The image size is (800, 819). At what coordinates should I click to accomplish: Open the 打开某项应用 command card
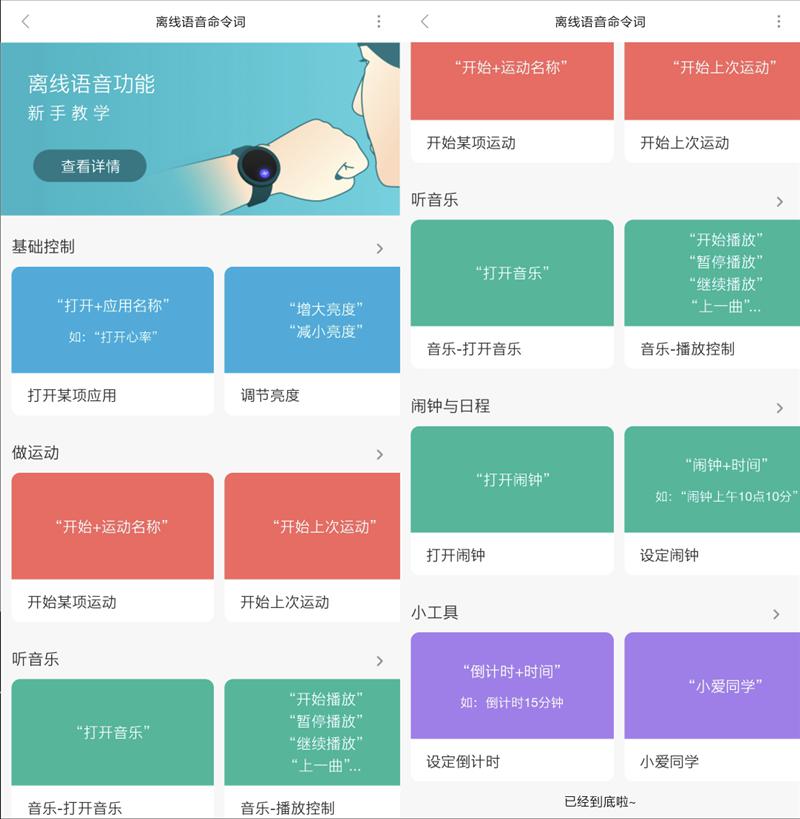tap(112, 340)
